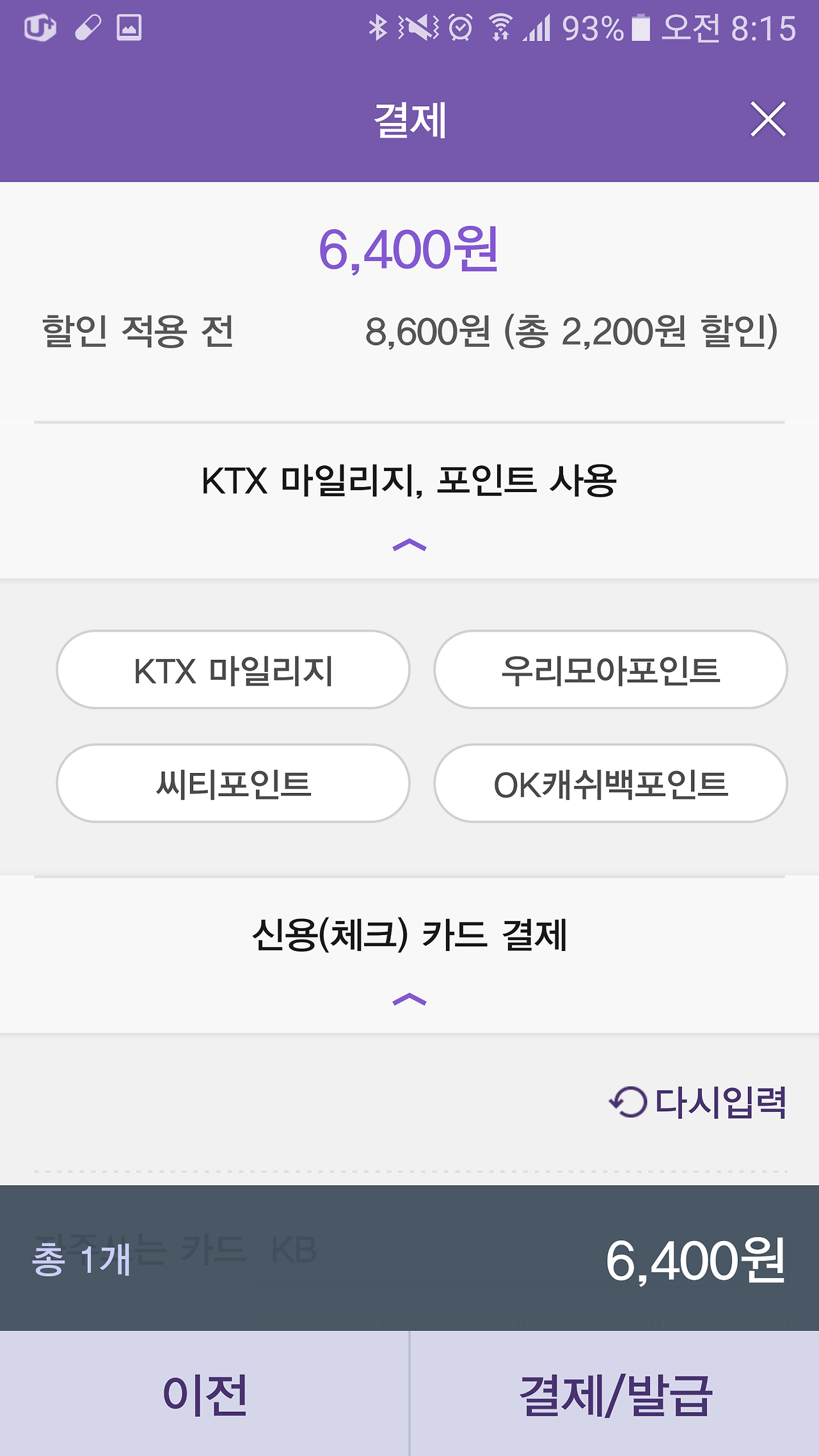This screenshot has height=1456, width=819.
Task: Choose 우리모아포인트 for payment
Action: point(610,669)
